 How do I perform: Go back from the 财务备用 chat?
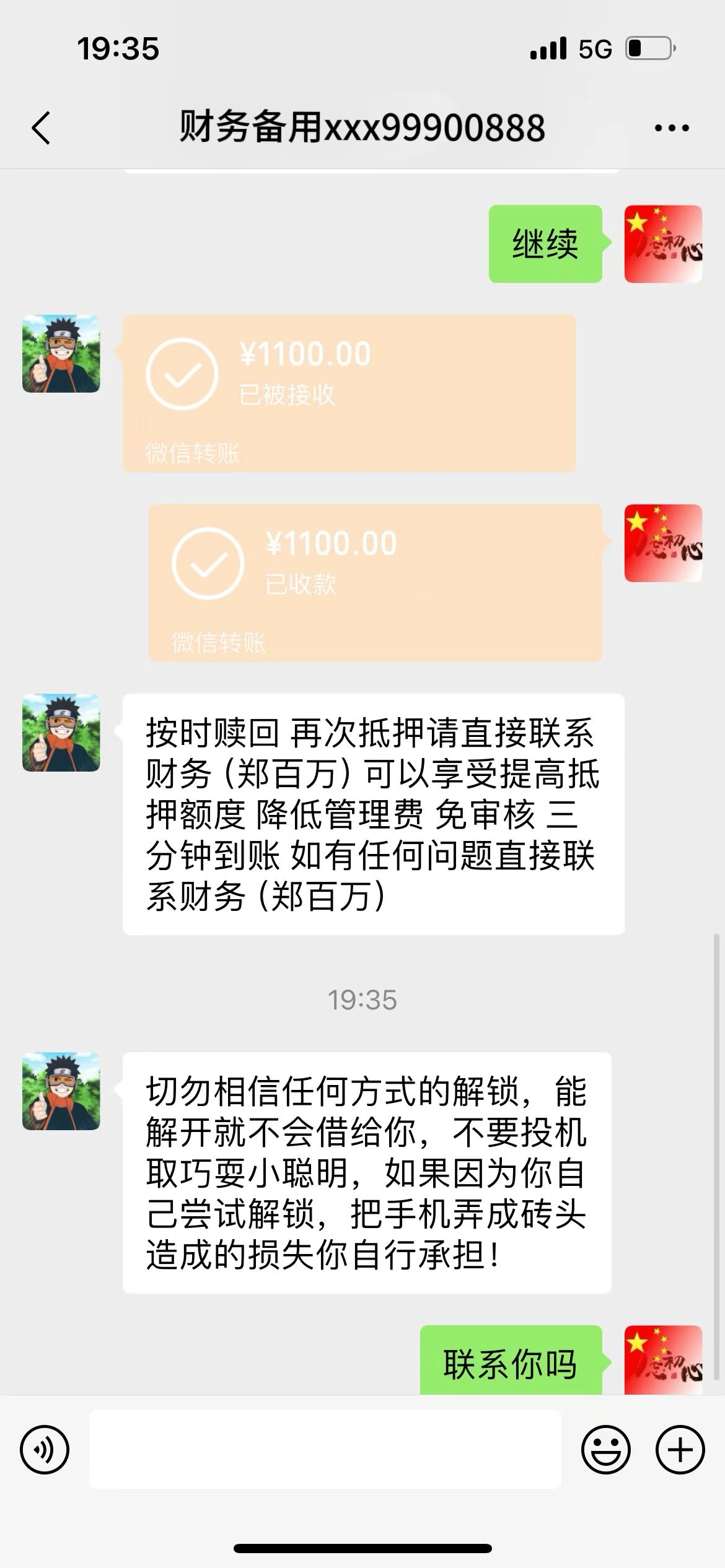click(41, 128)
